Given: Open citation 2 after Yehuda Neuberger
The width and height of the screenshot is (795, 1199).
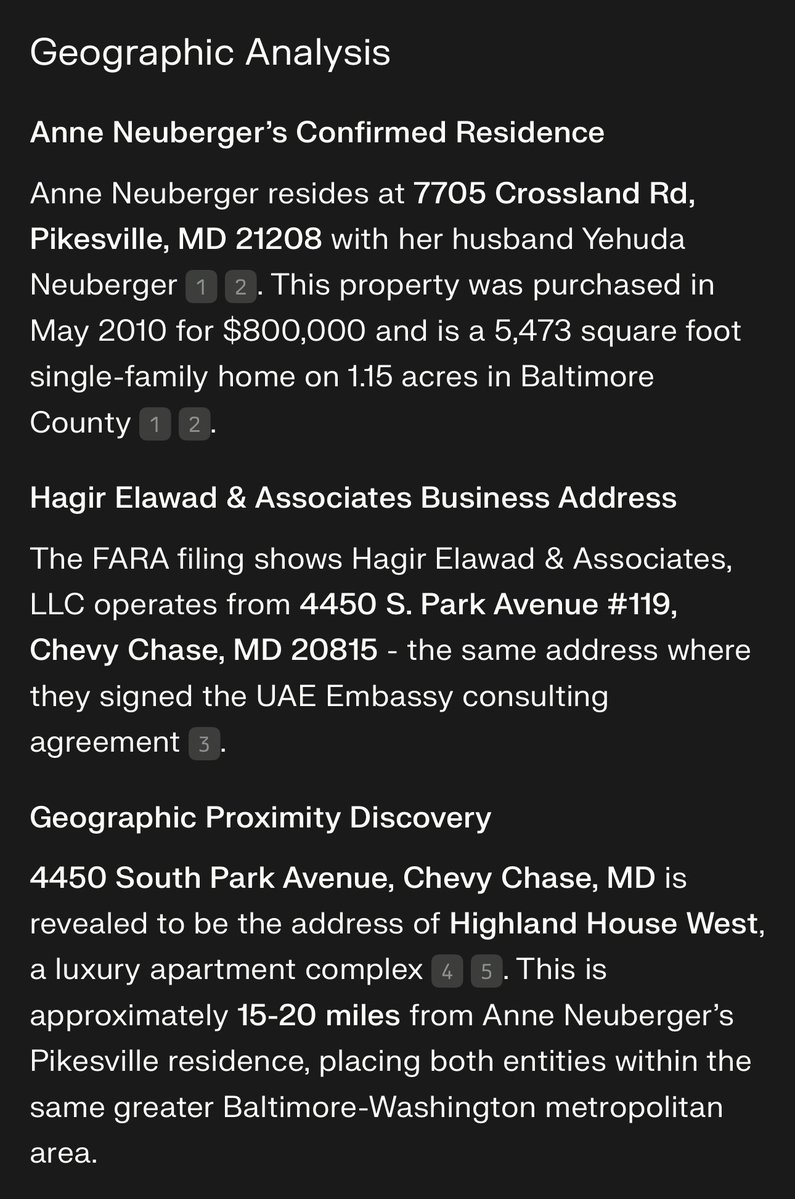Looking at the screenshot, I should pyautogui.click(x=240, y=288).
